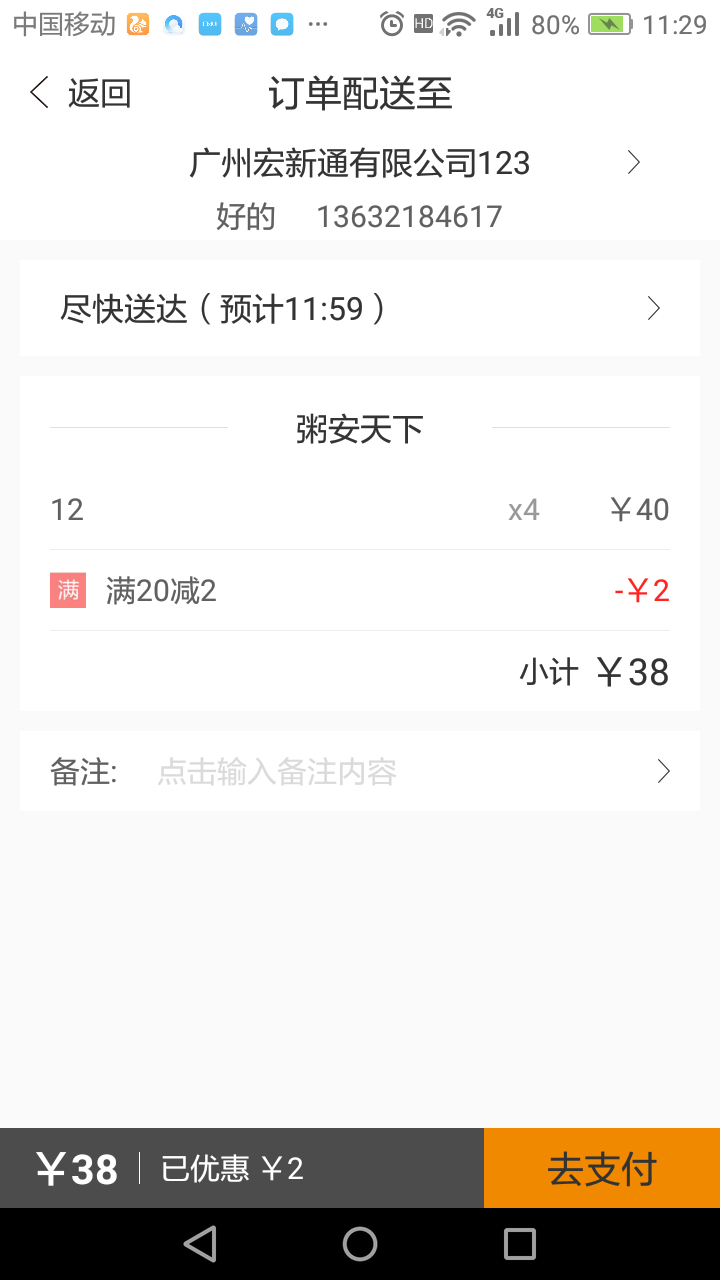Tap 去支付 to pay for the order
The width and height of the screenshot is (720, 1280).
(x=602, y=1168)
